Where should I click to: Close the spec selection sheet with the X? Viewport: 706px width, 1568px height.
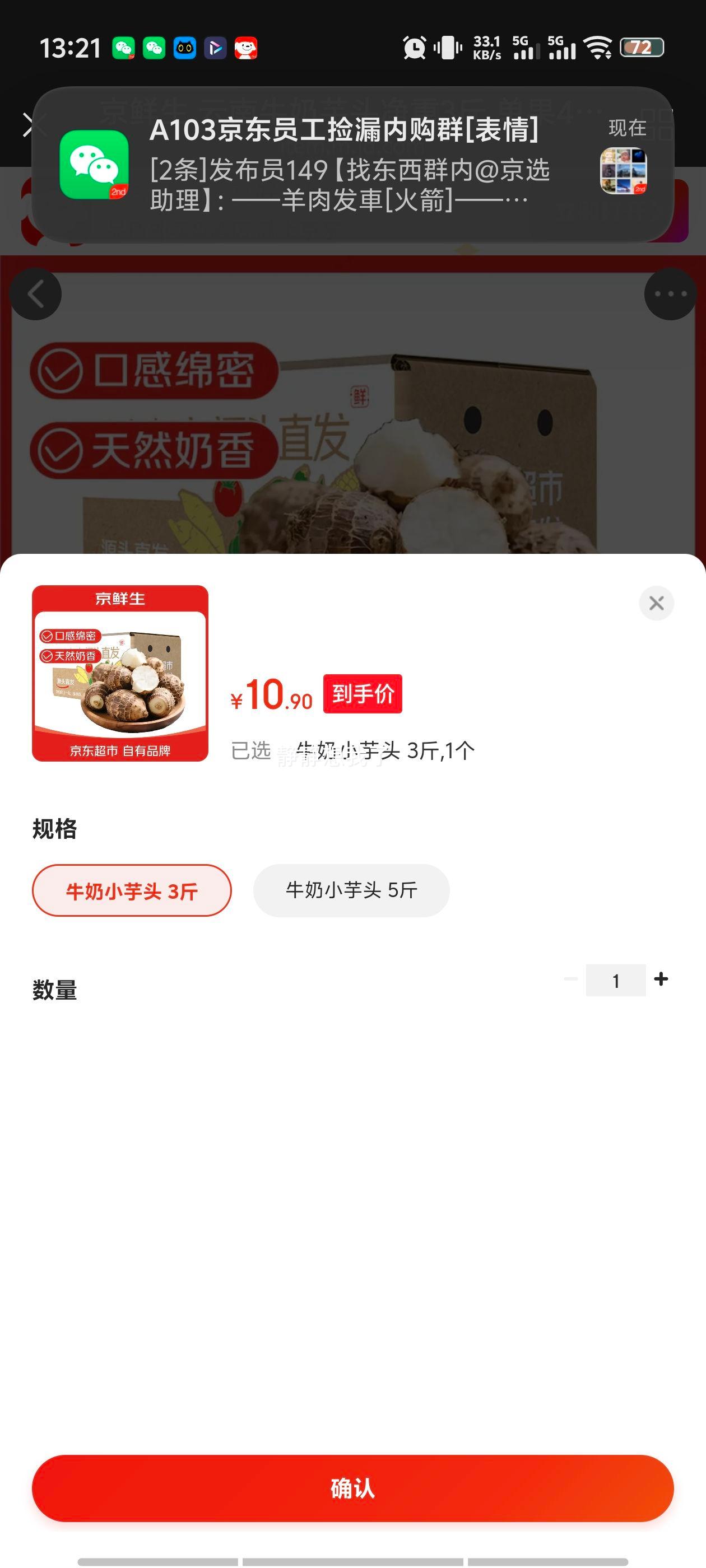click(656, 603)
